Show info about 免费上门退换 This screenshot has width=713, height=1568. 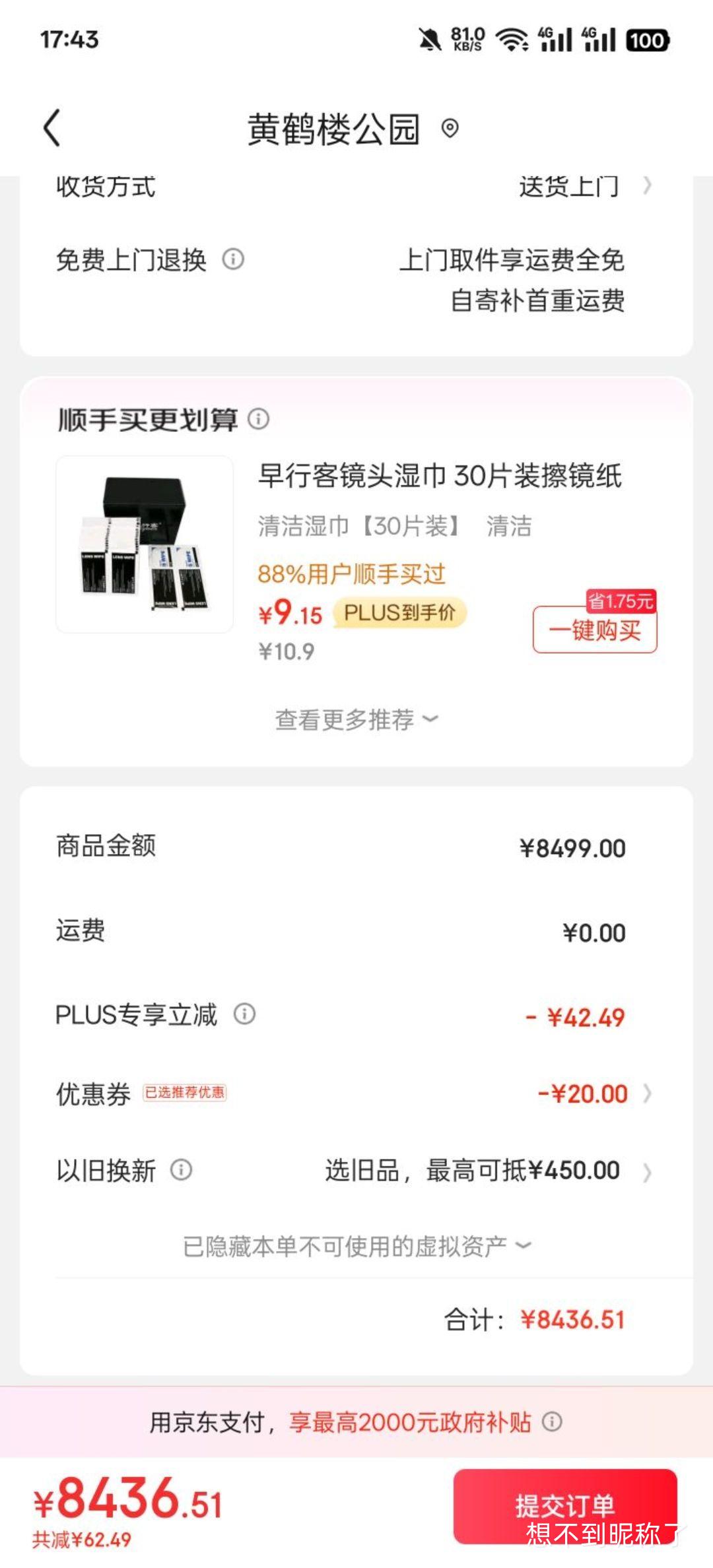tap(233, 259)
